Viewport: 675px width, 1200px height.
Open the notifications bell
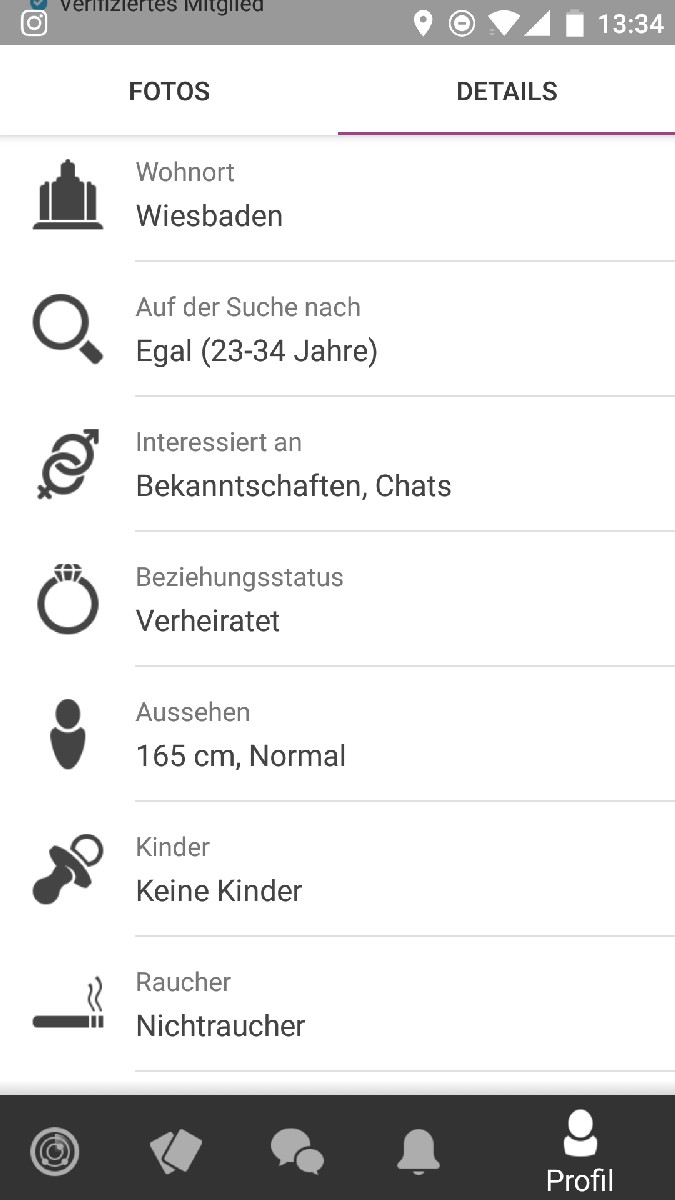coord(418,1152)
